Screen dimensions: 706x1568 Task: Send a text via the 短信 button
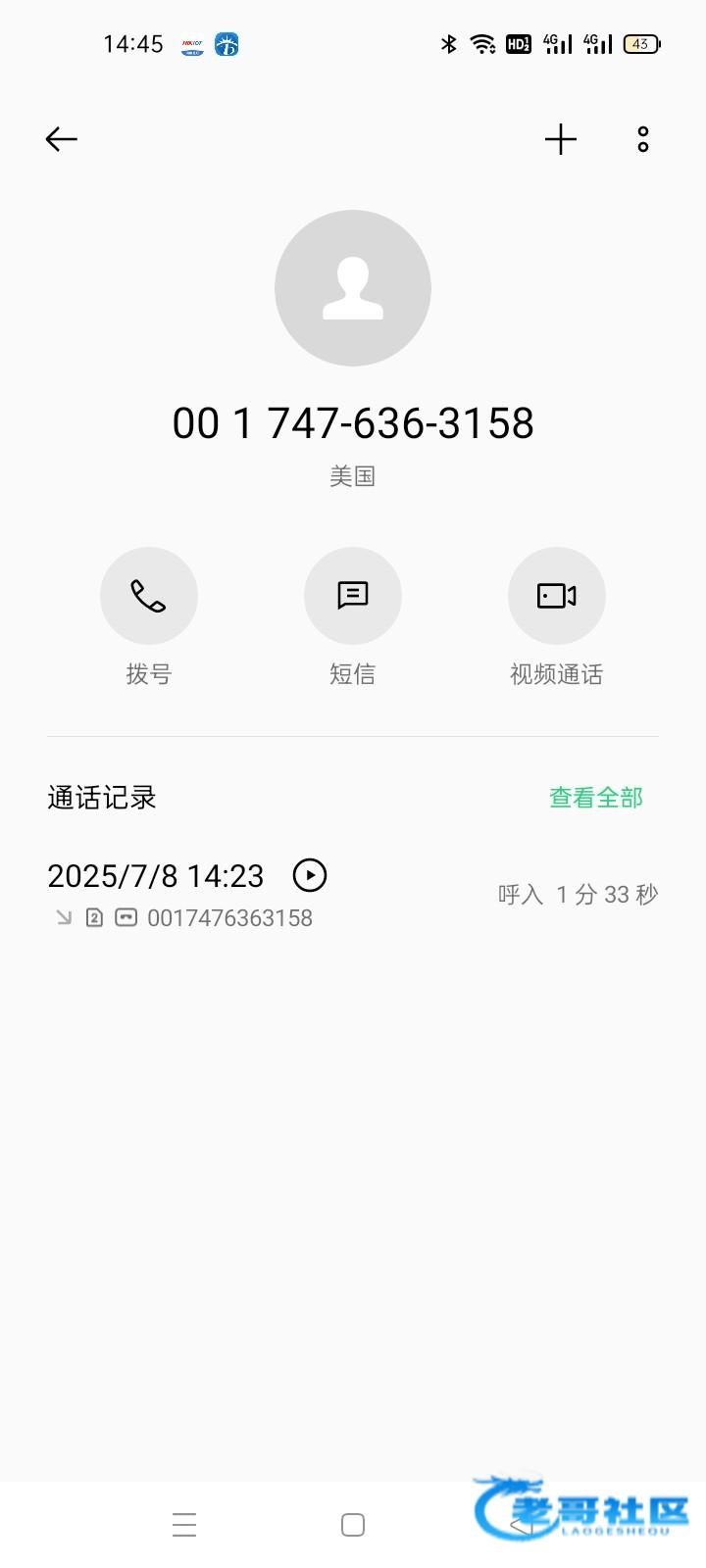coord(353,596)
